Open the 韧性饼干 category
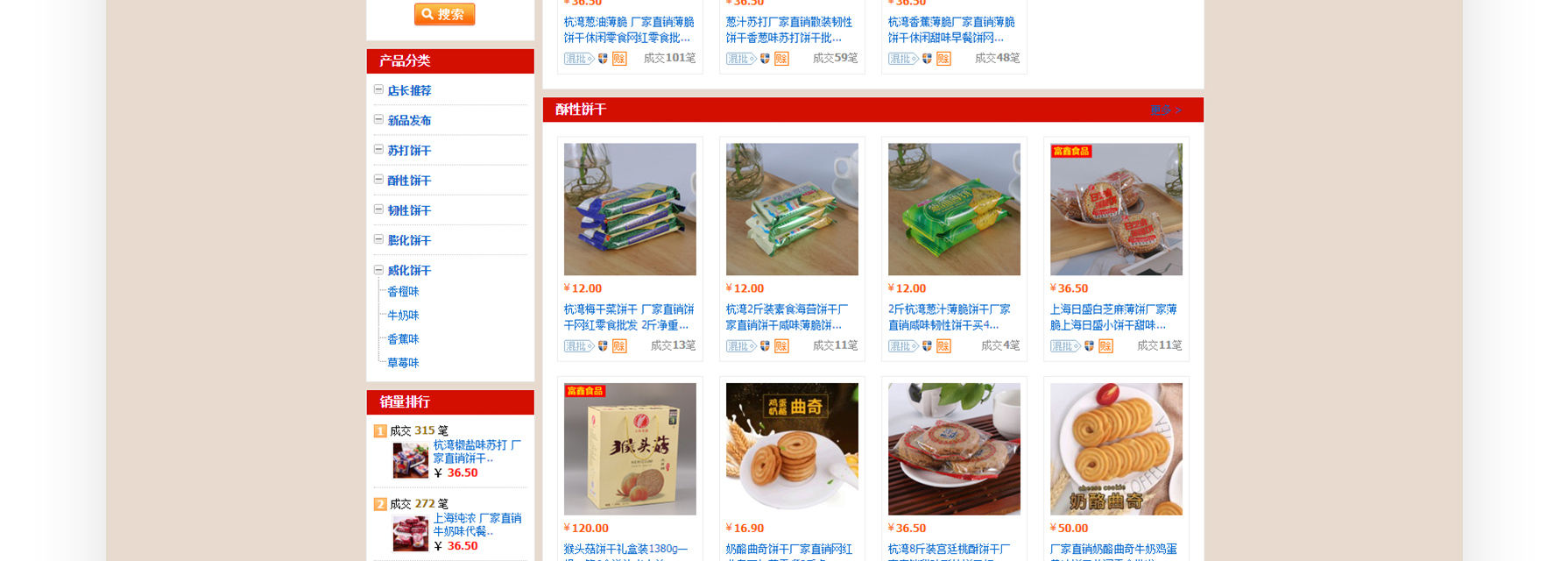Image resolution: width=1568 pixels, height=561 pixels. point(409,210)
